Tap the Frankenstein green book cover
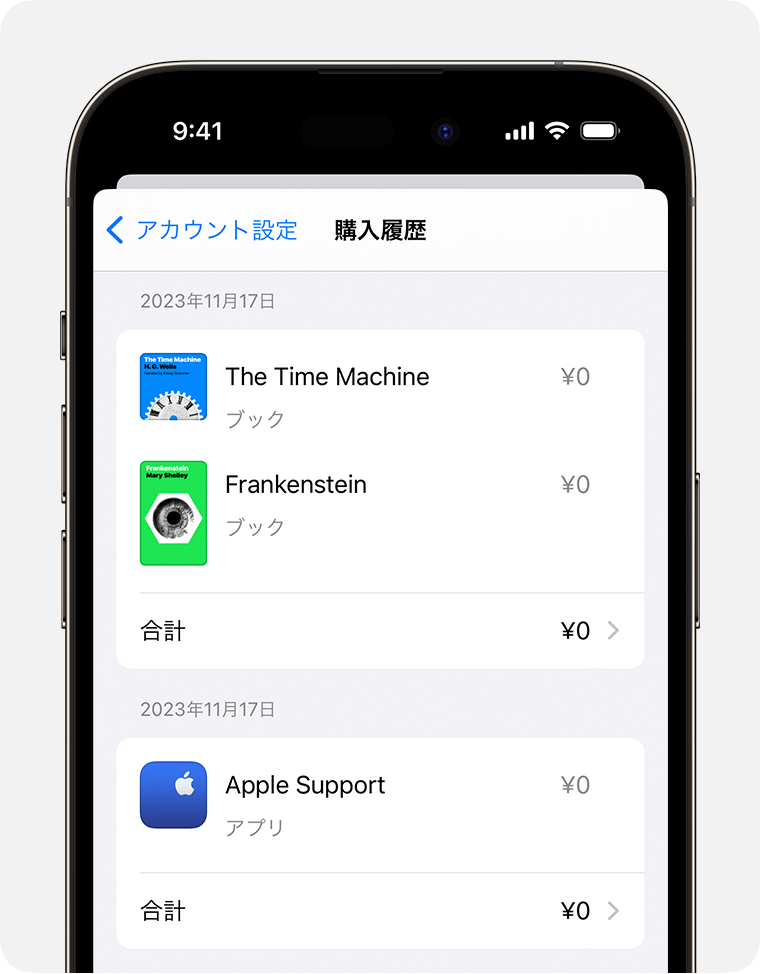The image size is (760, 974). [173, 513]
